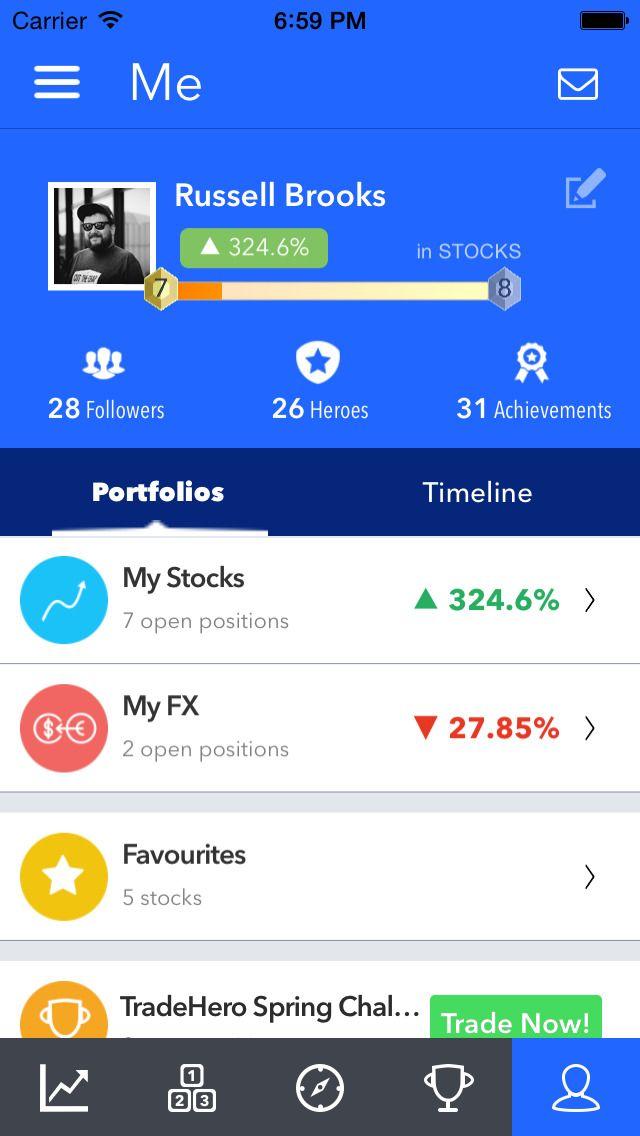This screenshot has height=1136, width=640.
Task: Edit profile with the pencil icon
Action: click(x=585, y=189)
